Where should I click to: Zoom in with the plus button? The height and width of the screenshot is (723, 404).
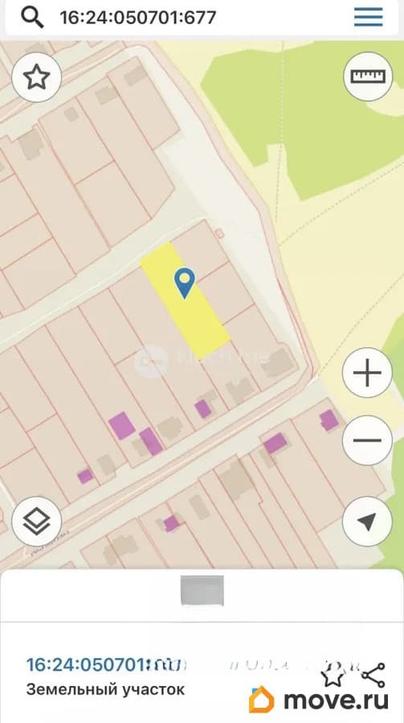point(367,373)
